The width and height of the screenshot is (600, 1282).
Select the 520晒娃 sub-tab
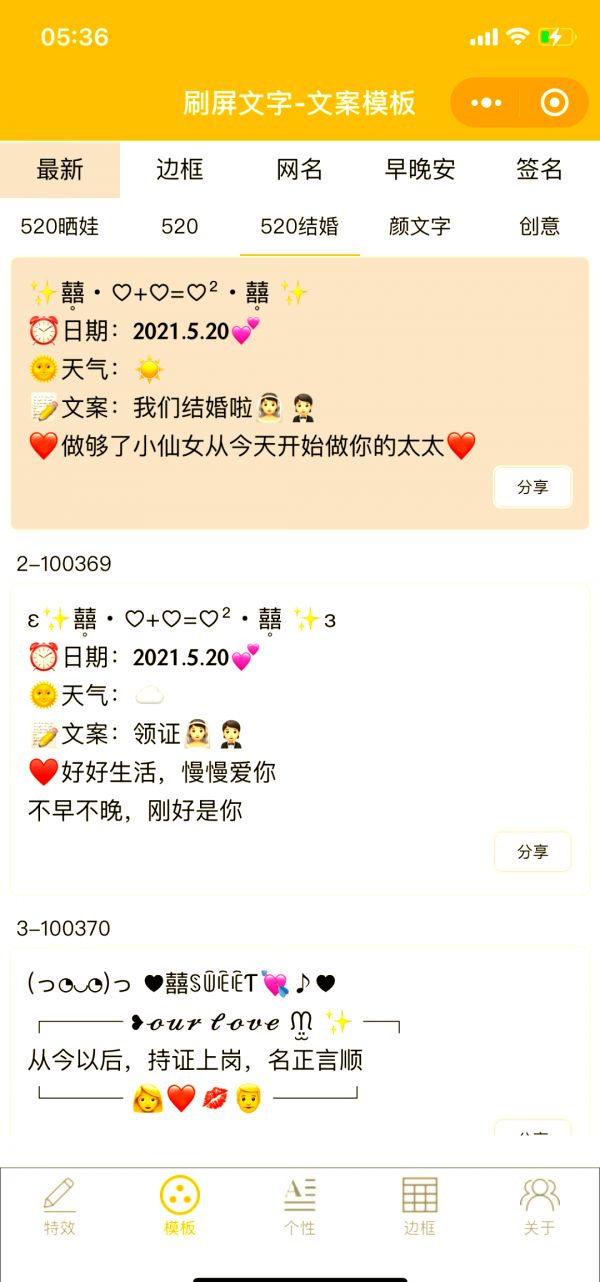coord(60,226)
